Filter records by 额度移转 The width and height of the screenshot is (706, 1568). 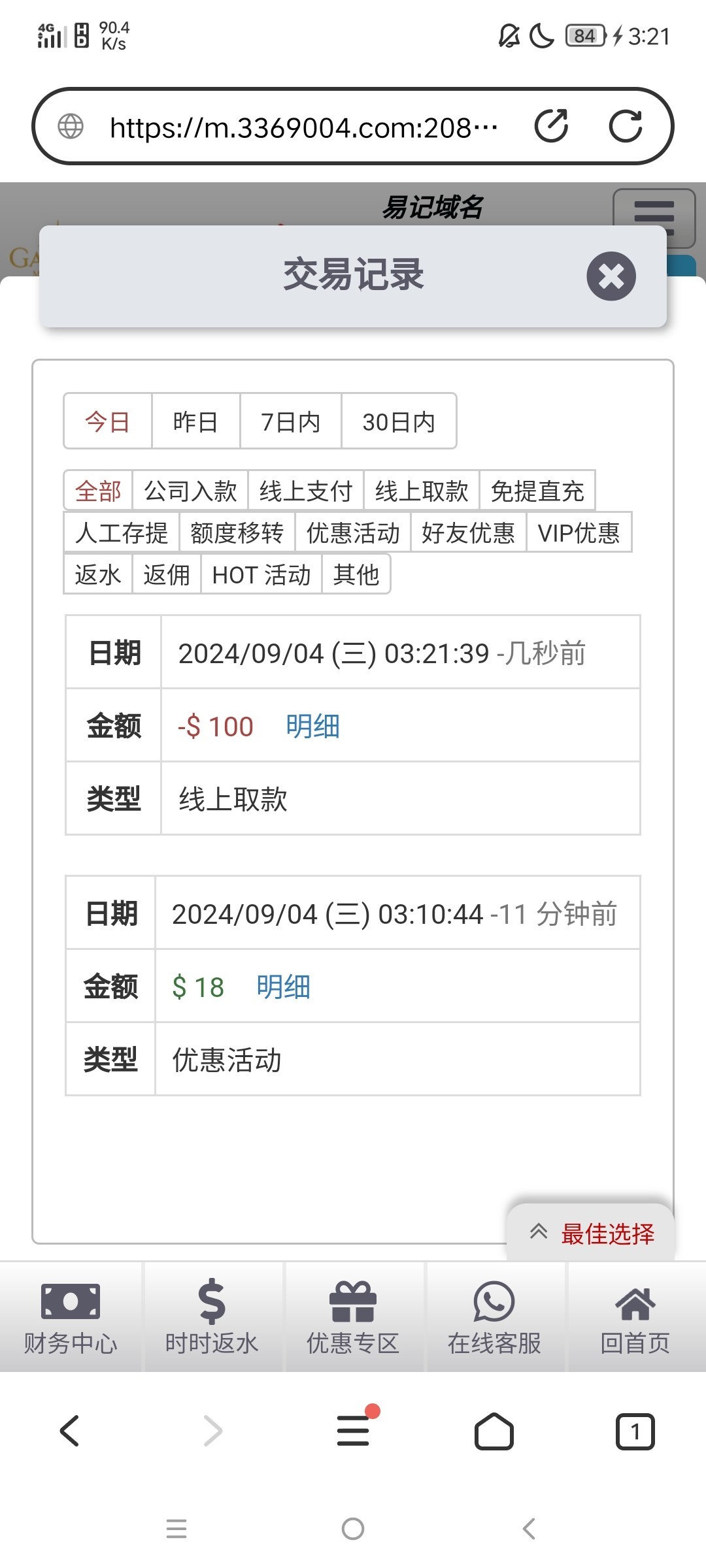tap(237, 532)
